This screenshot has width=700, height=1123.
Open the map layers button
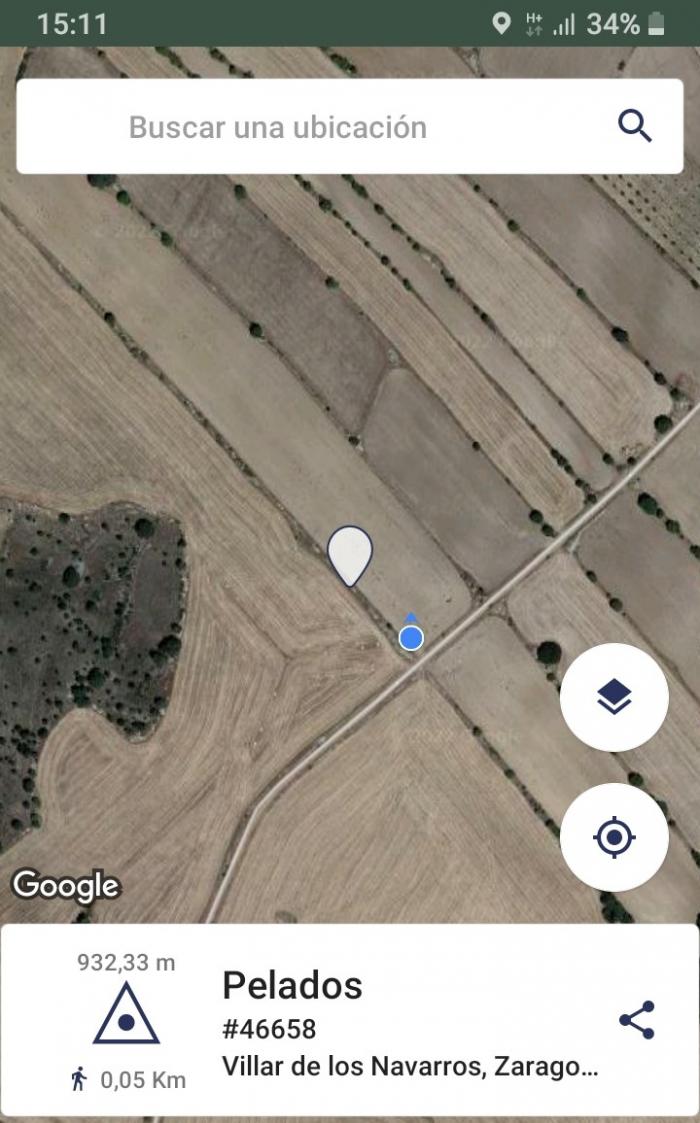614,697
